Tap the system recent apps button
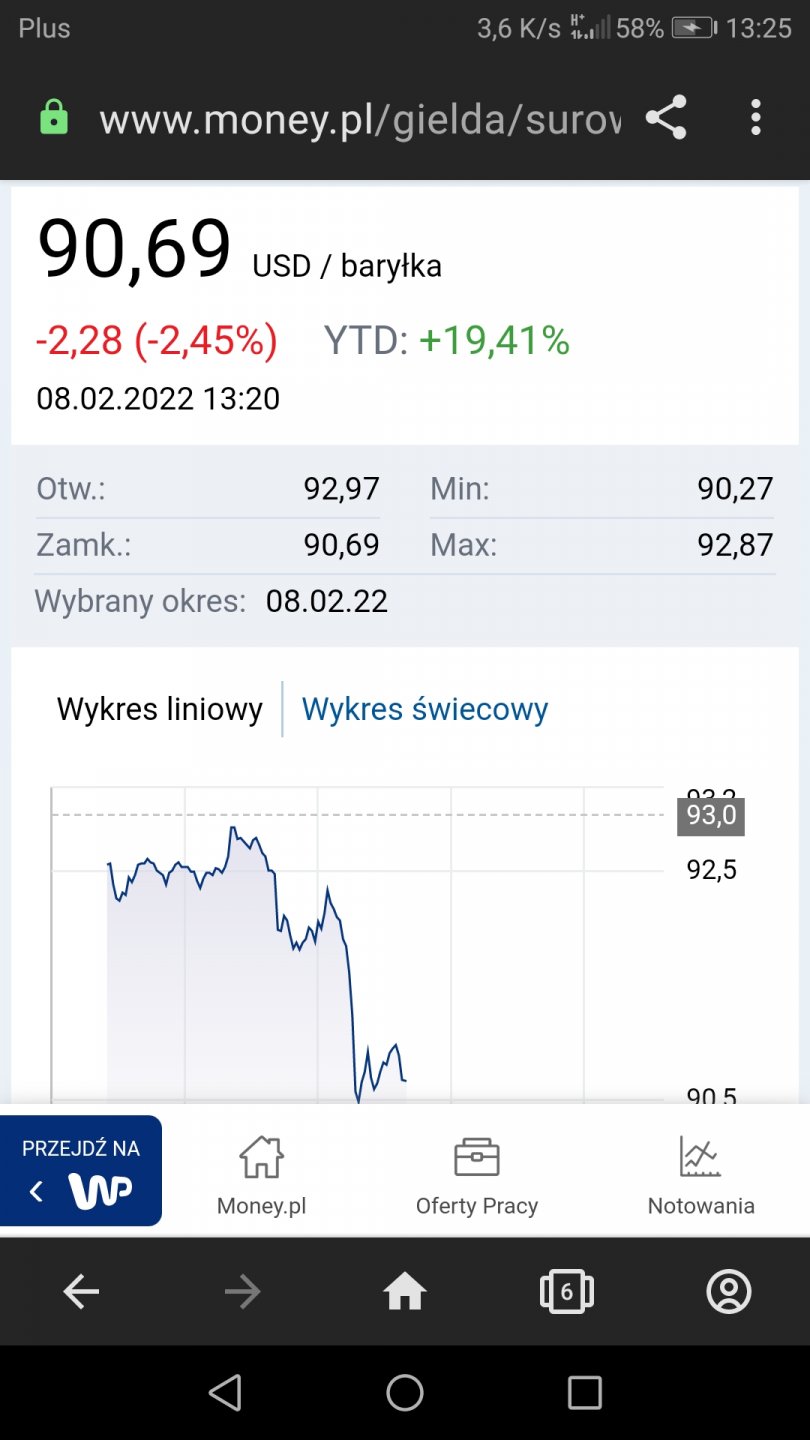Screen dimensions: 810x1440 click(x=584, y=1392)
